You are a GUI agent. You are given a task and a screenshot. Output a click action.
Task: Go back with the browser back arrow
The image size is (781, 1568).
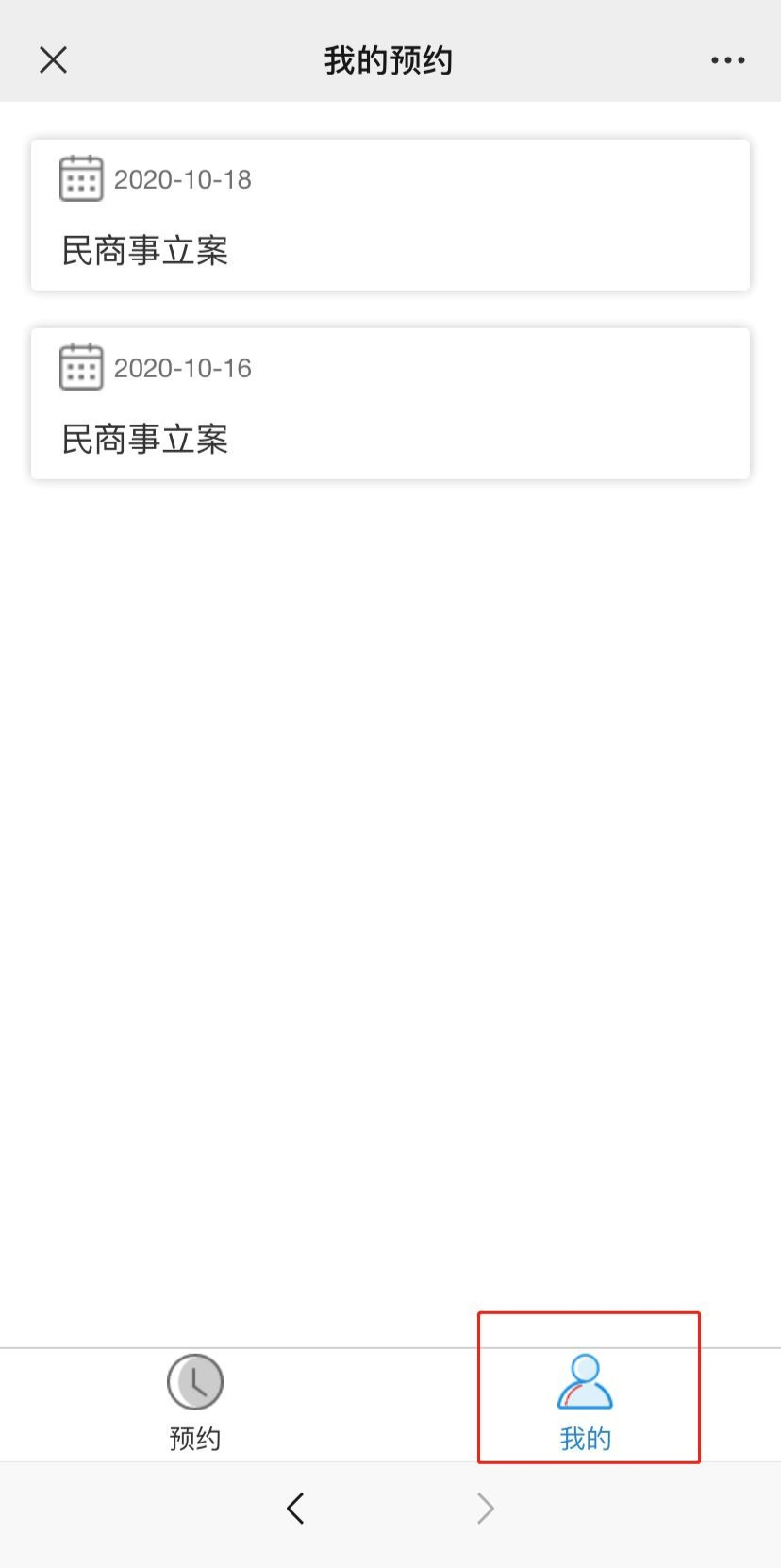[295, 1508]
